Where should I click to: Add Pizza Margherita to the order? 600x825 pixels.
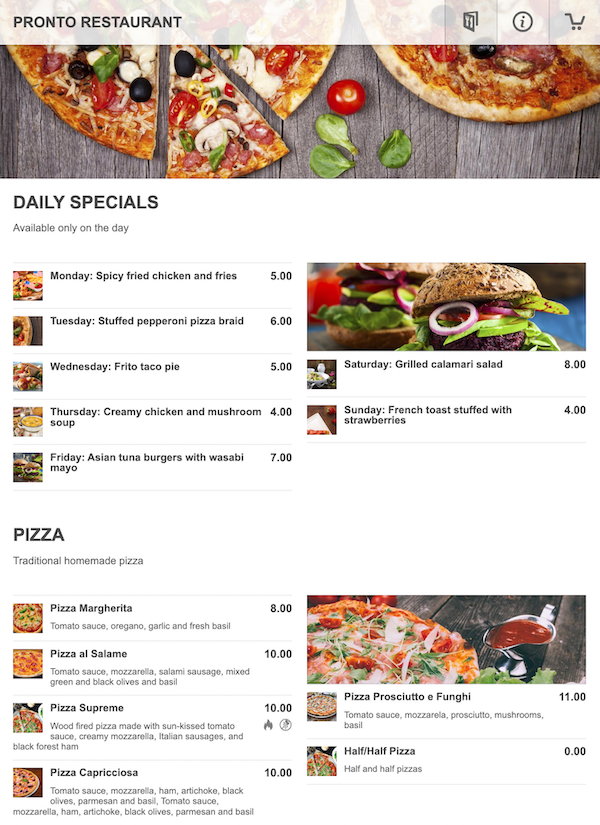91,609
